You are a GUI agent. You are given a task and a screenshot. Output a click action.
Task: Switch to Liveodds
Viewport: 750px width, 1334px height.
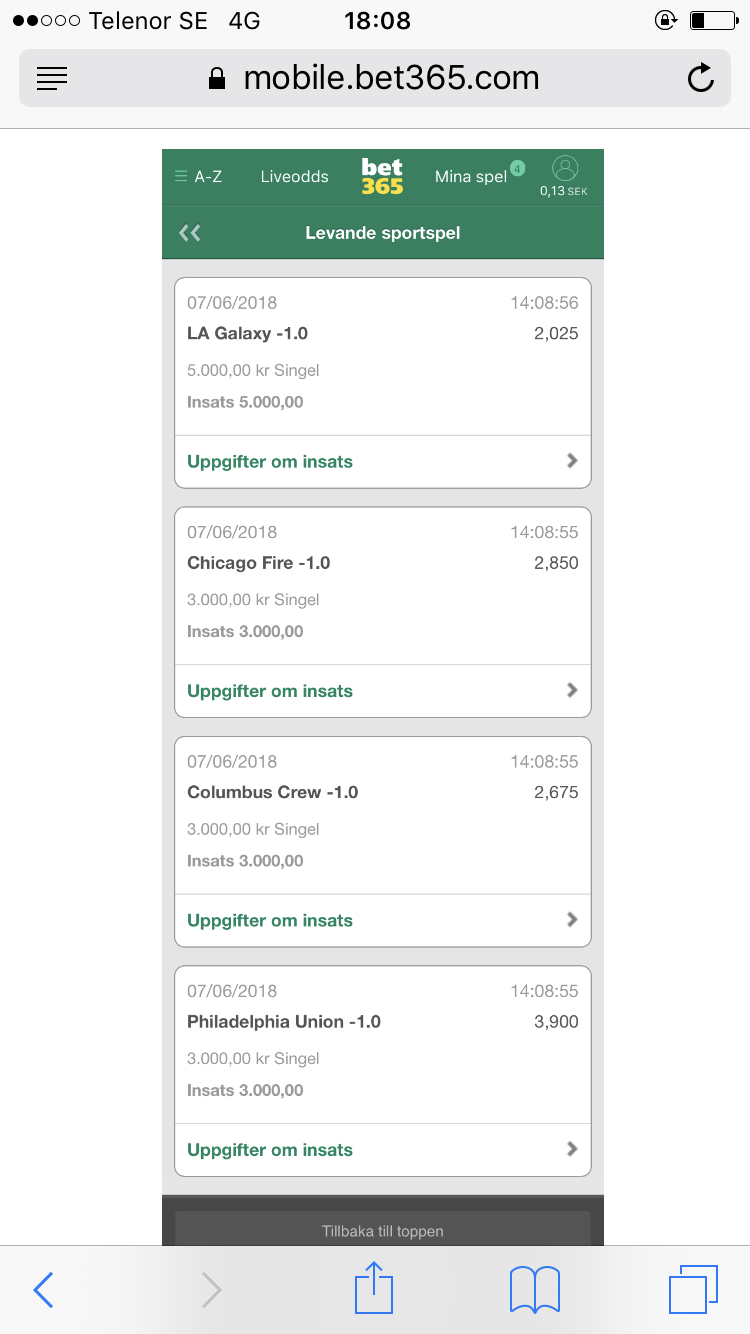(x=294, y=176)
